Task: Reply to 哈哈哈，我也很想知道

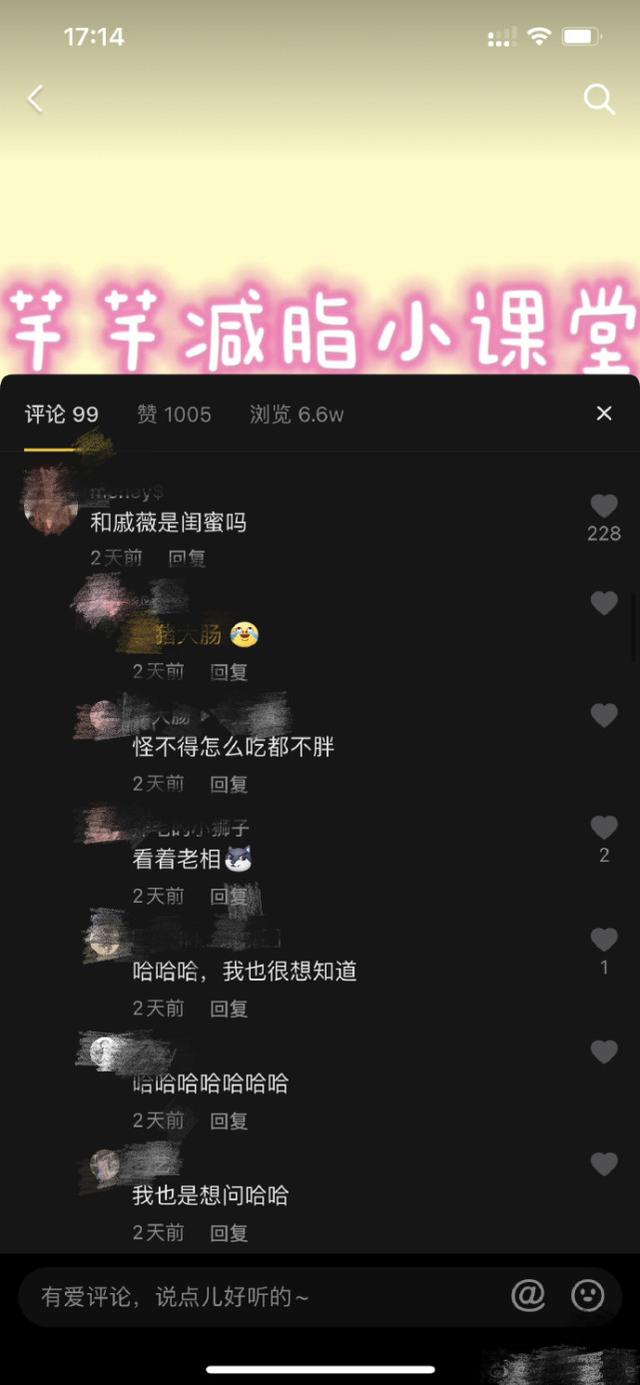Action: (x=229, y=1008)
